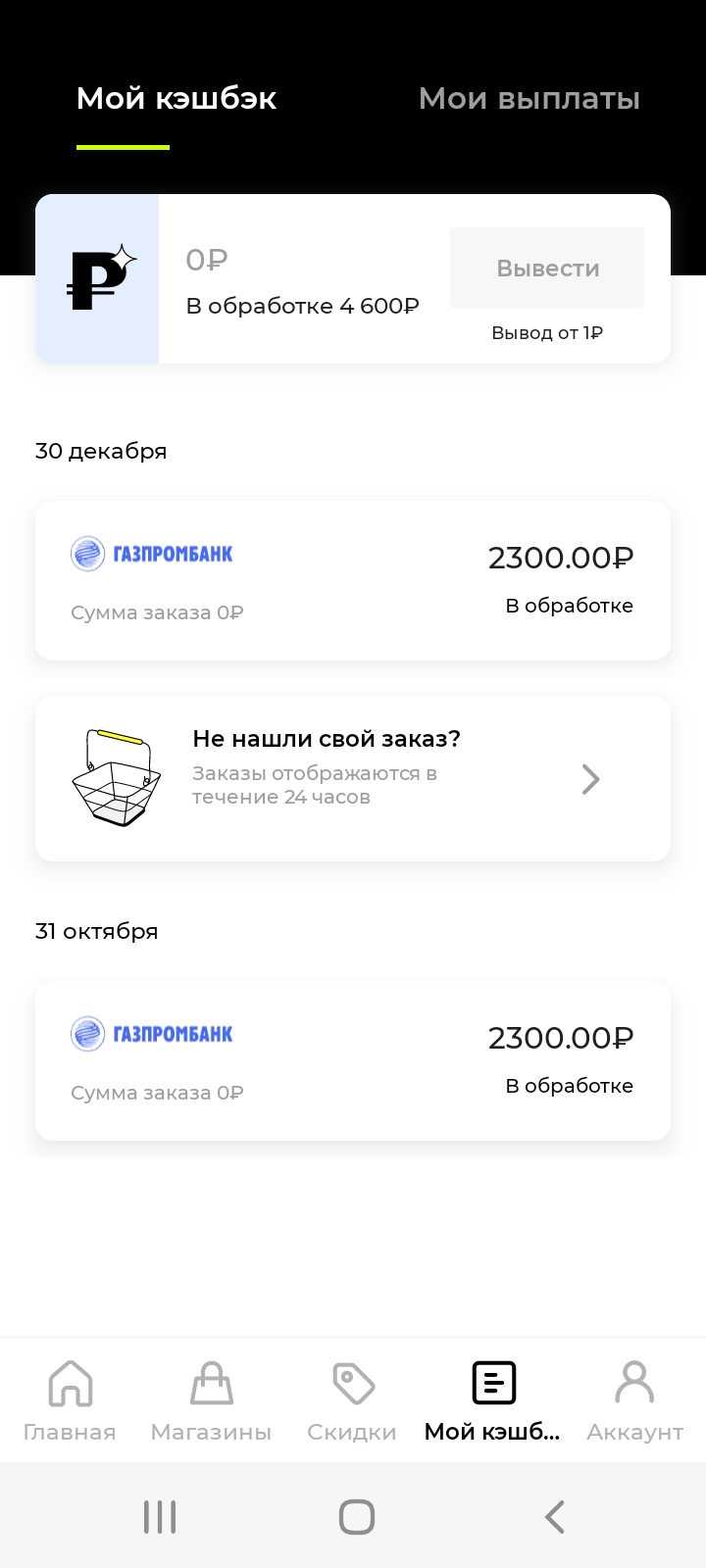Select the Мой кэшбэк tab
Image resolution: width=706 pixels, height=1568 pixels.
pyautogui.click(x=176, y=98)
